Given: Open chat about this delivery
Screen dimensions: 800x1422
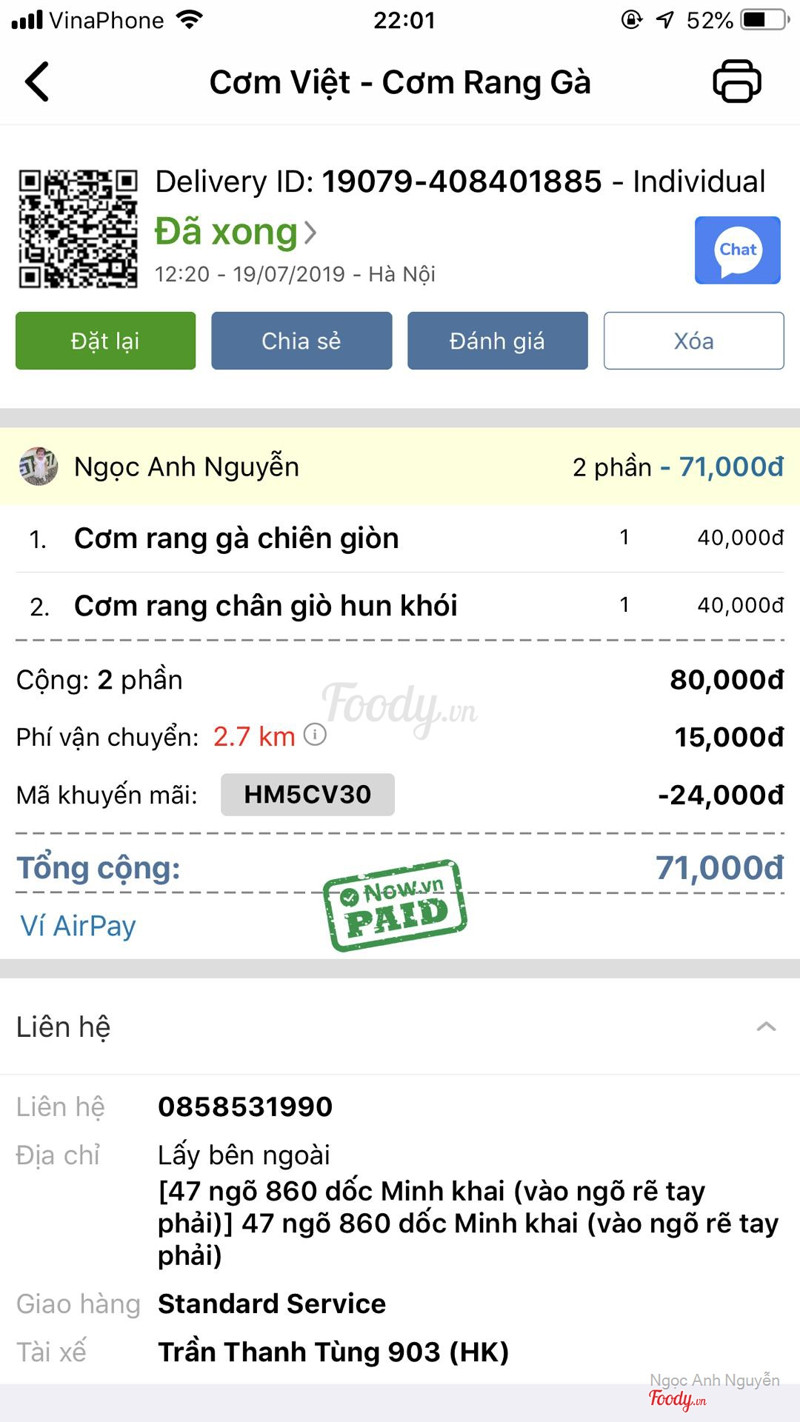Looking at the screenshot, I should coord(738,250).
